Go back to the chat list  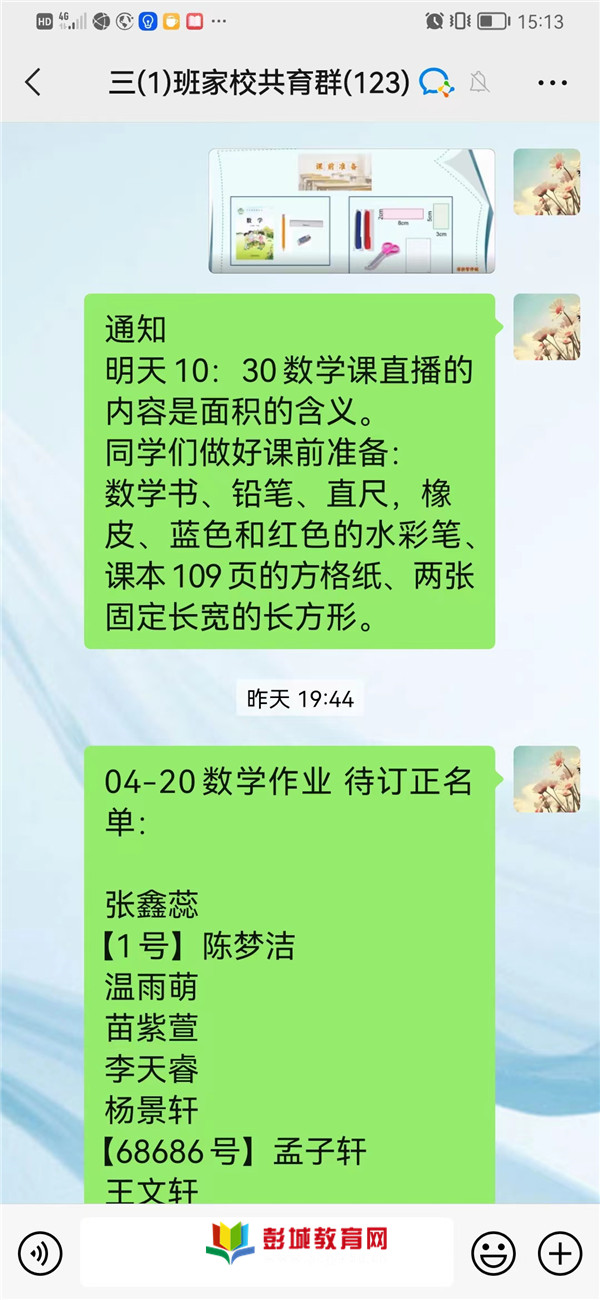tap(33, 83)
